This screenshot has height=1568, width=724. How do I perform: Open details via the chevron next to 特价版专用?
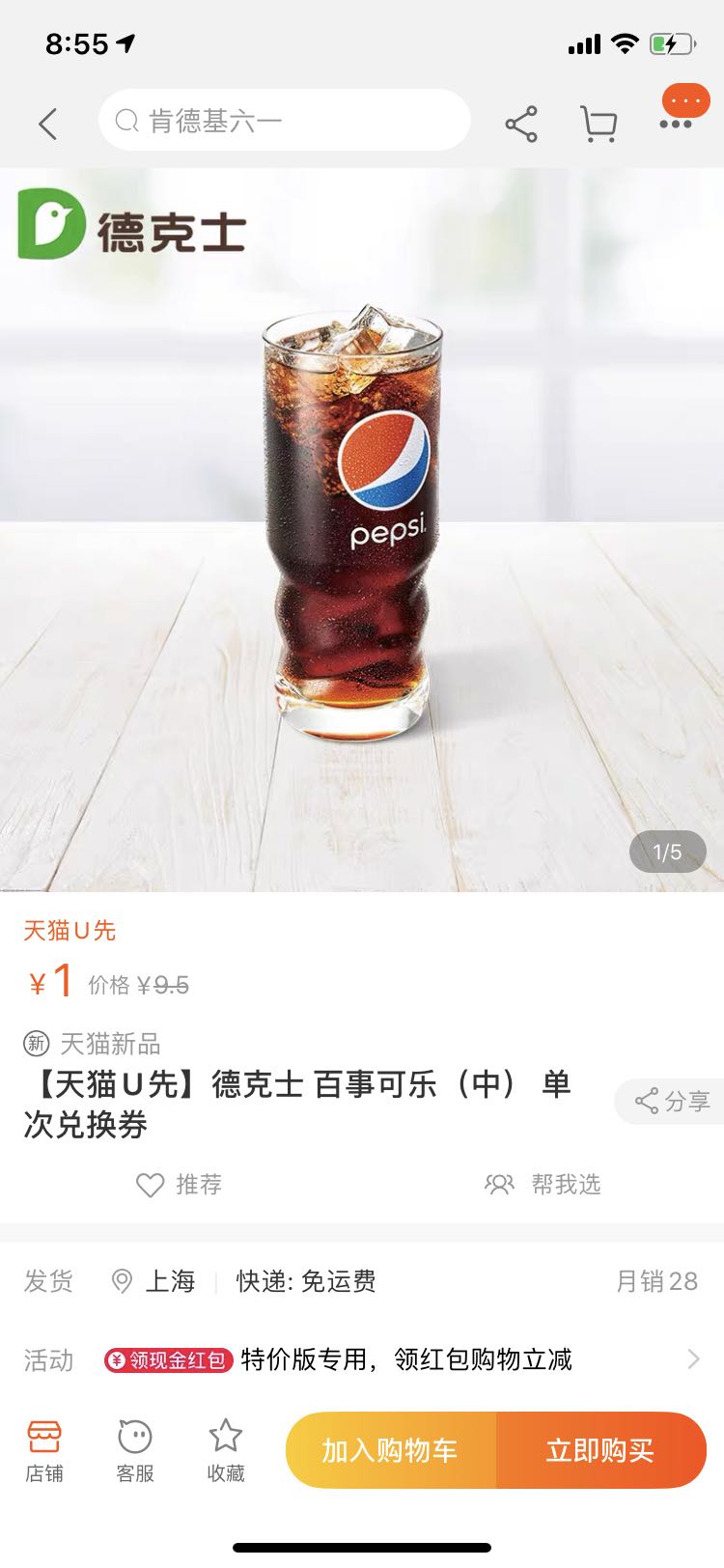pyautogui.click(x=693, y=1358)
